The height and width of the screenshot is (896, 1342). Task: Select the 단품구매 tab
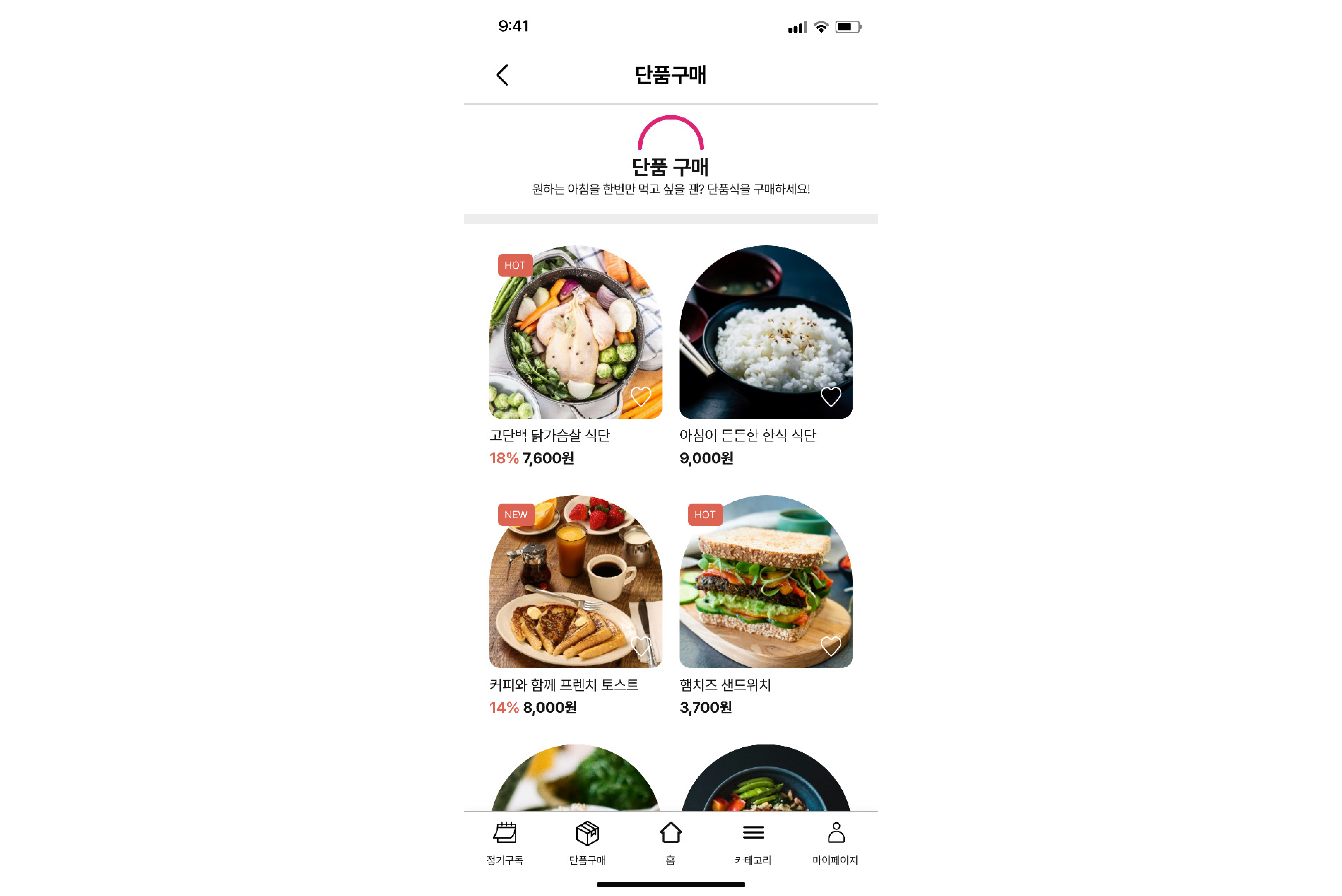[x=587, y=843]
